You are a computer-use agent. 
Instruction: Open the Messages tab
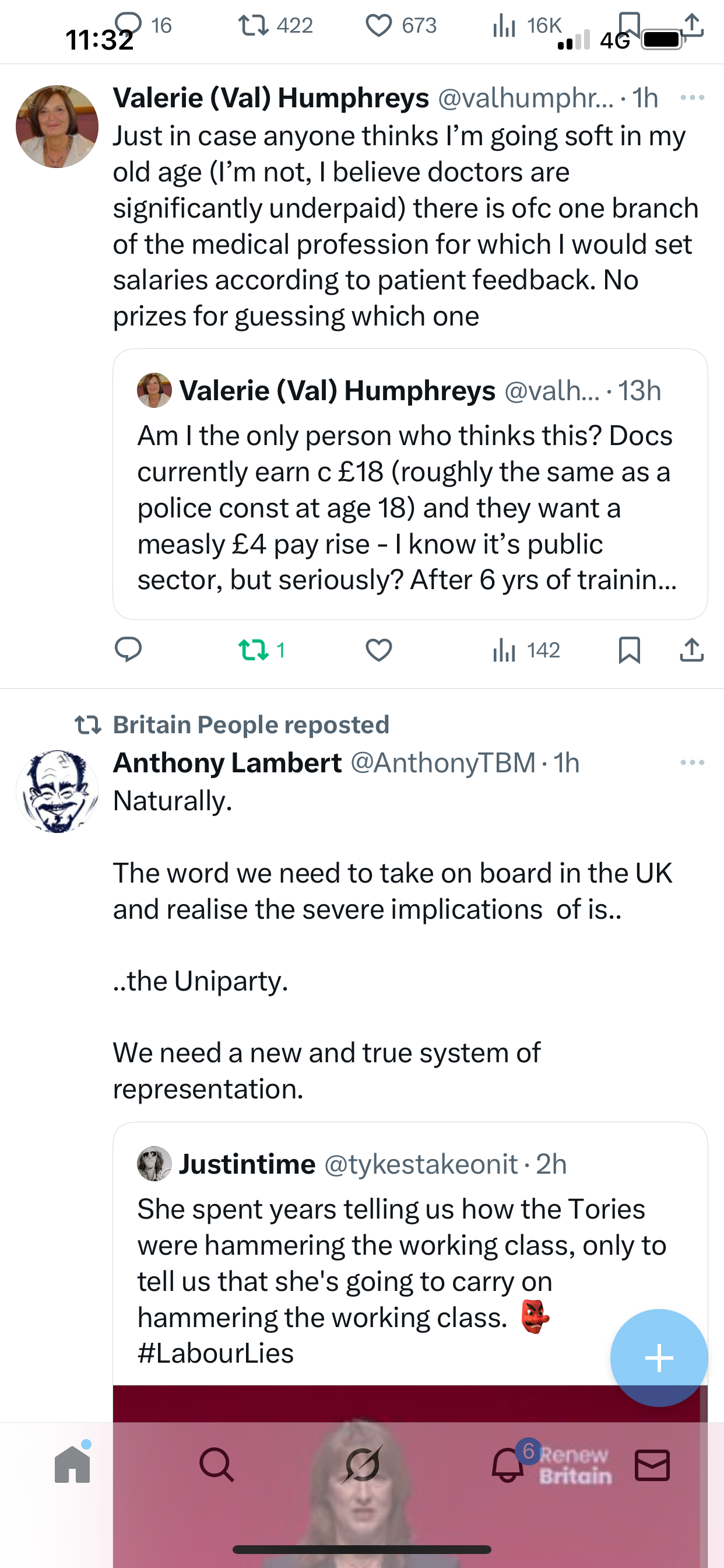click(652, 1465)
